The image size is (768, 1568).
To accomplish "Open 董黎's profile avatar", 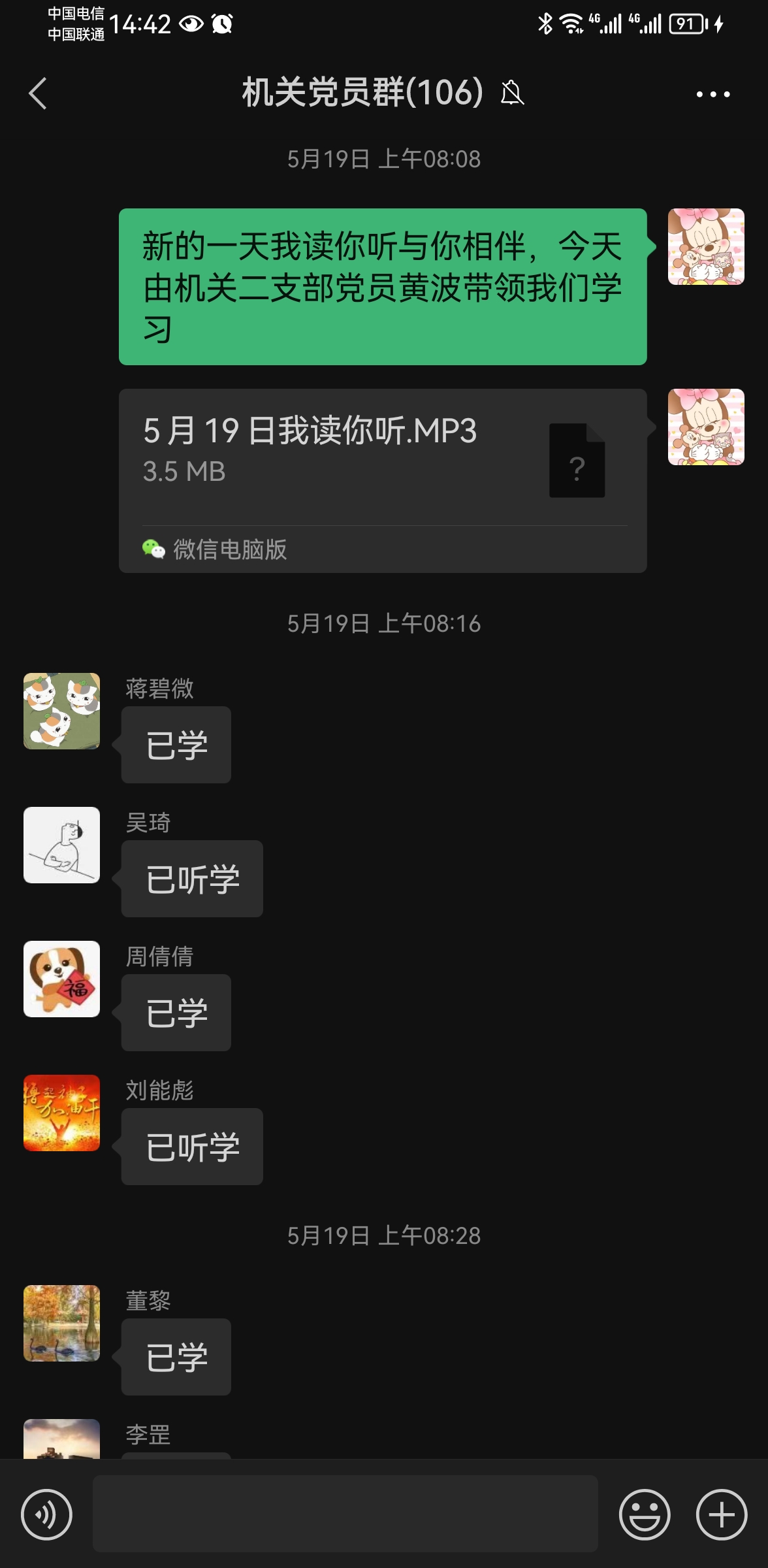I will coord(62,1323).
